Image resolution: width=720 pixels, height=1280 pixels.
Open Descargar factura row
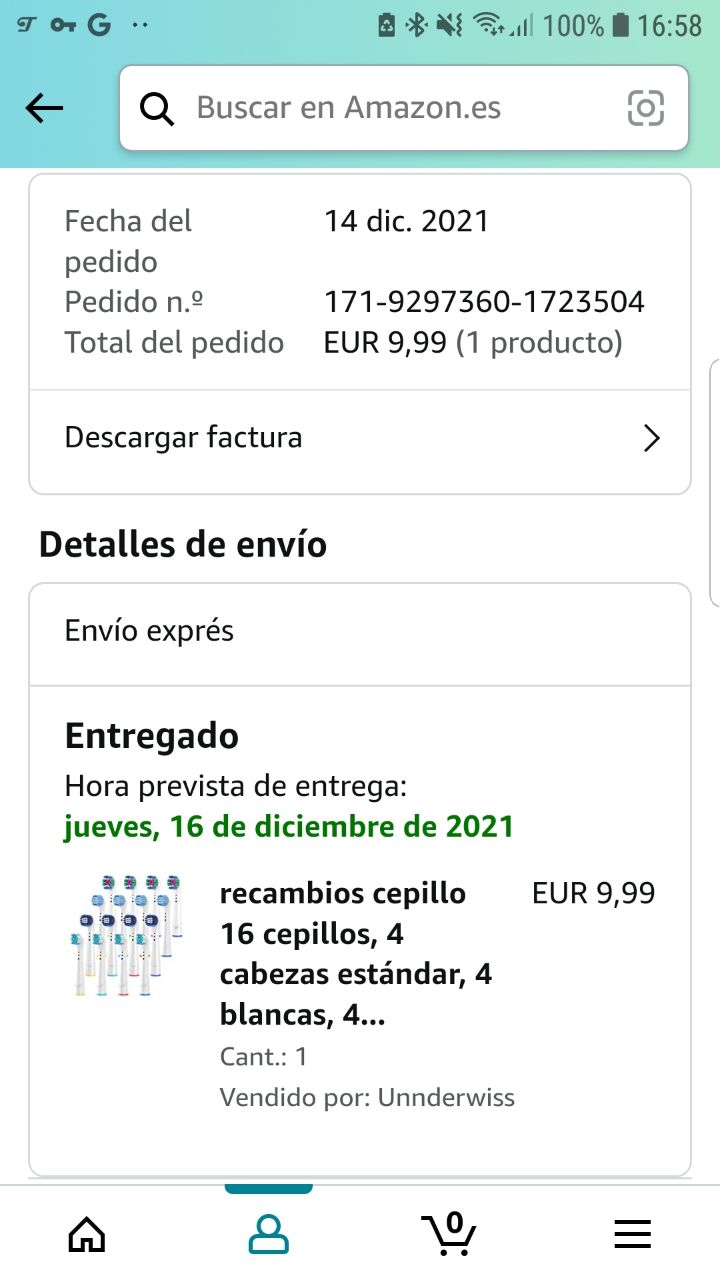pyautogui.click(x=360, y=438)
